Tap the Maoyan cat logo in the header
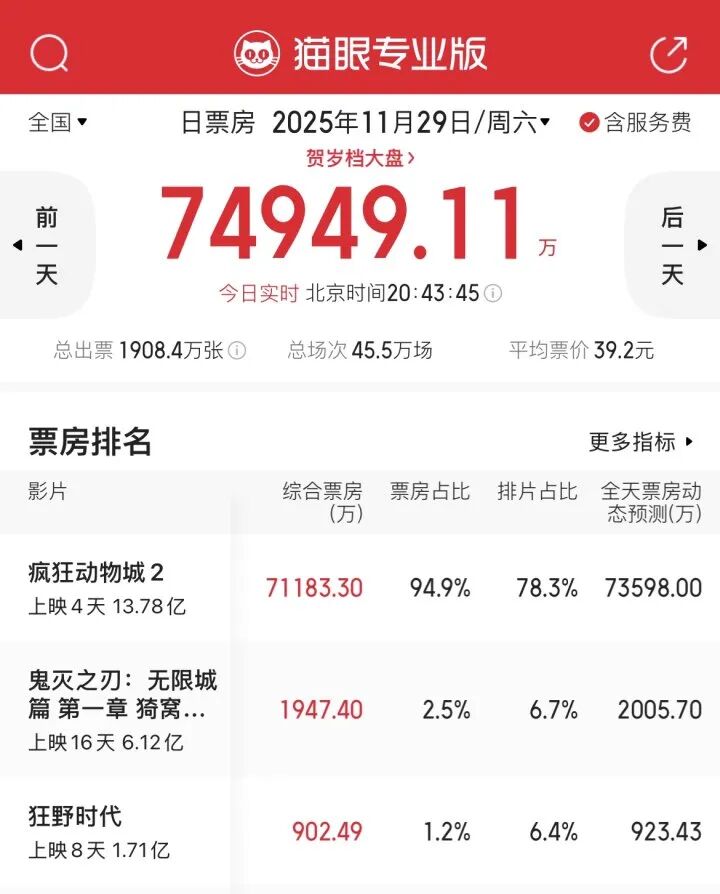The image size is (720, 894). (x=259, y=55)
